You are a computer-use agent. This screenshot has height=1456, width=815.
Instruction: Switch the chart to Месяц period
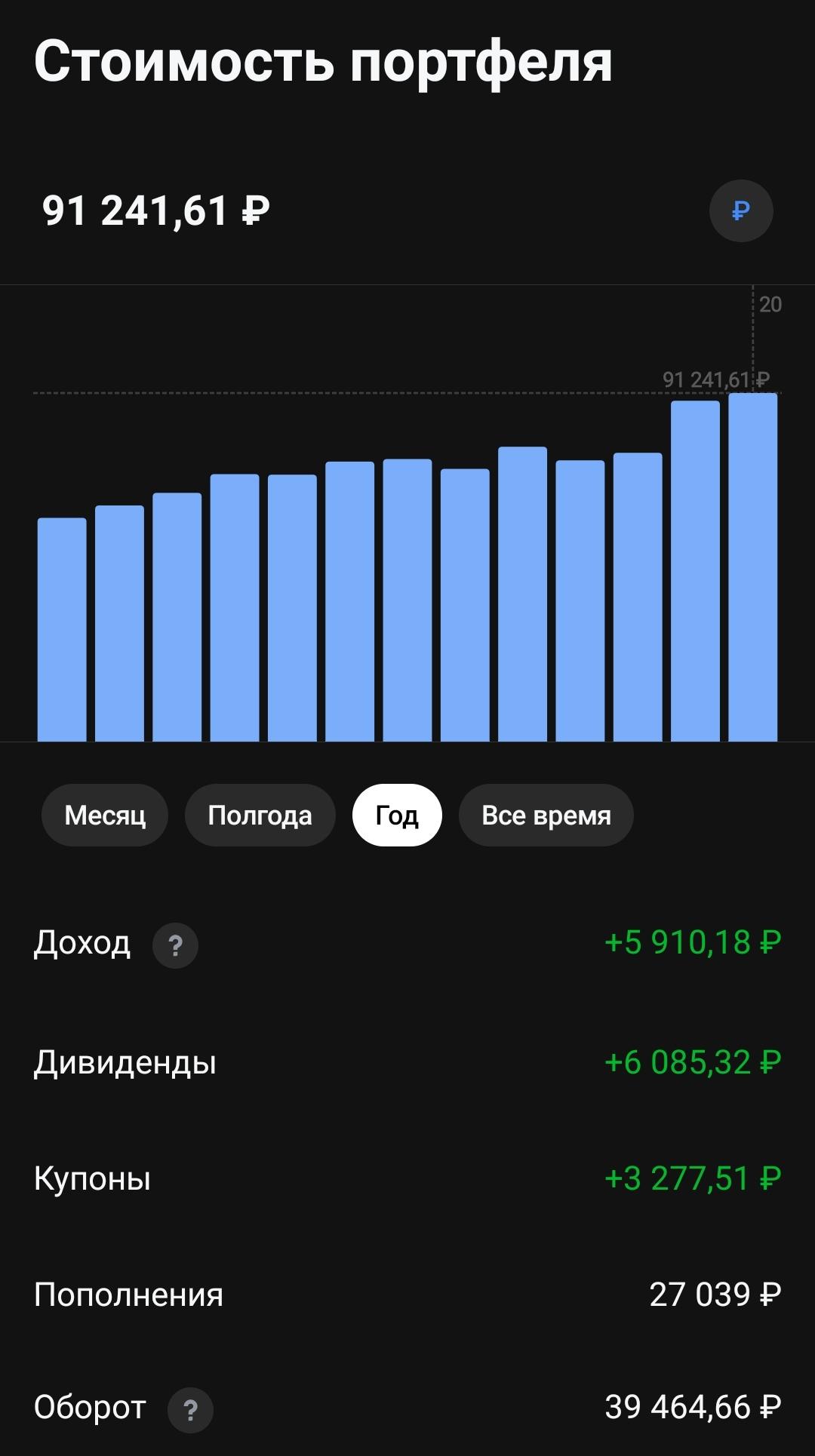105,815
